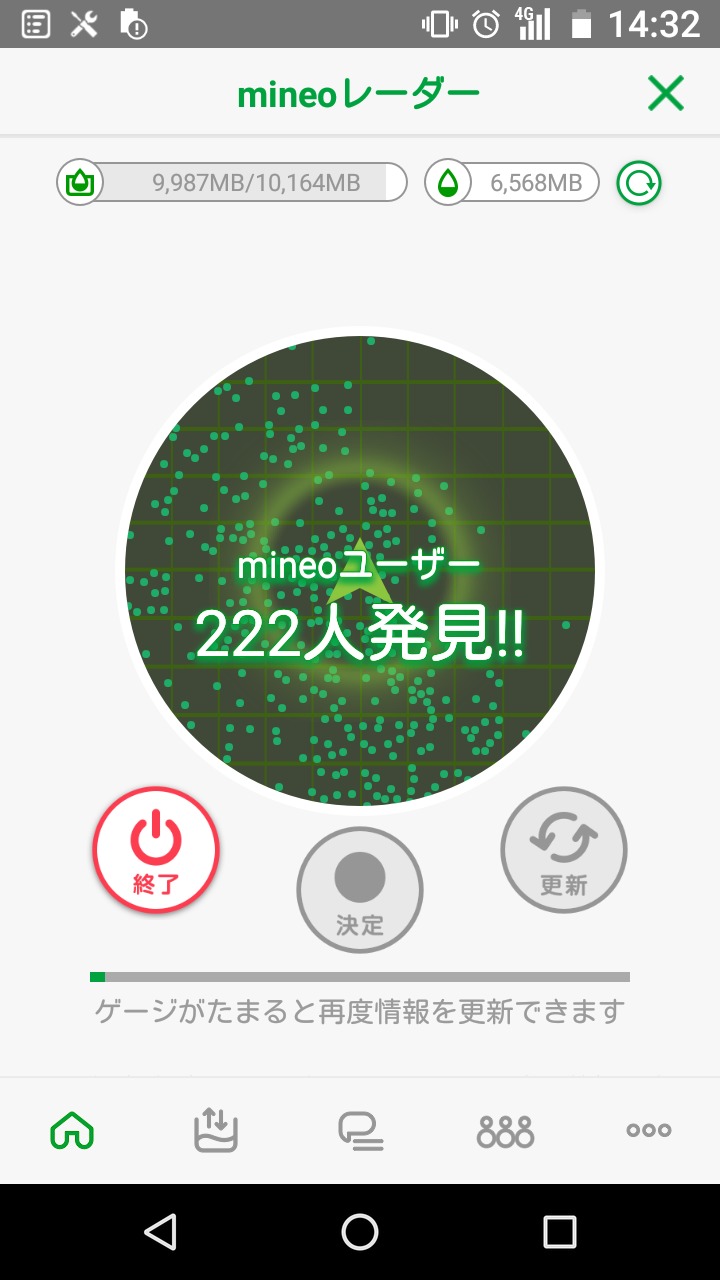This screenshot has height=1280, width=720.
Task: Go back with system back button
Action: pos(160,1231)
